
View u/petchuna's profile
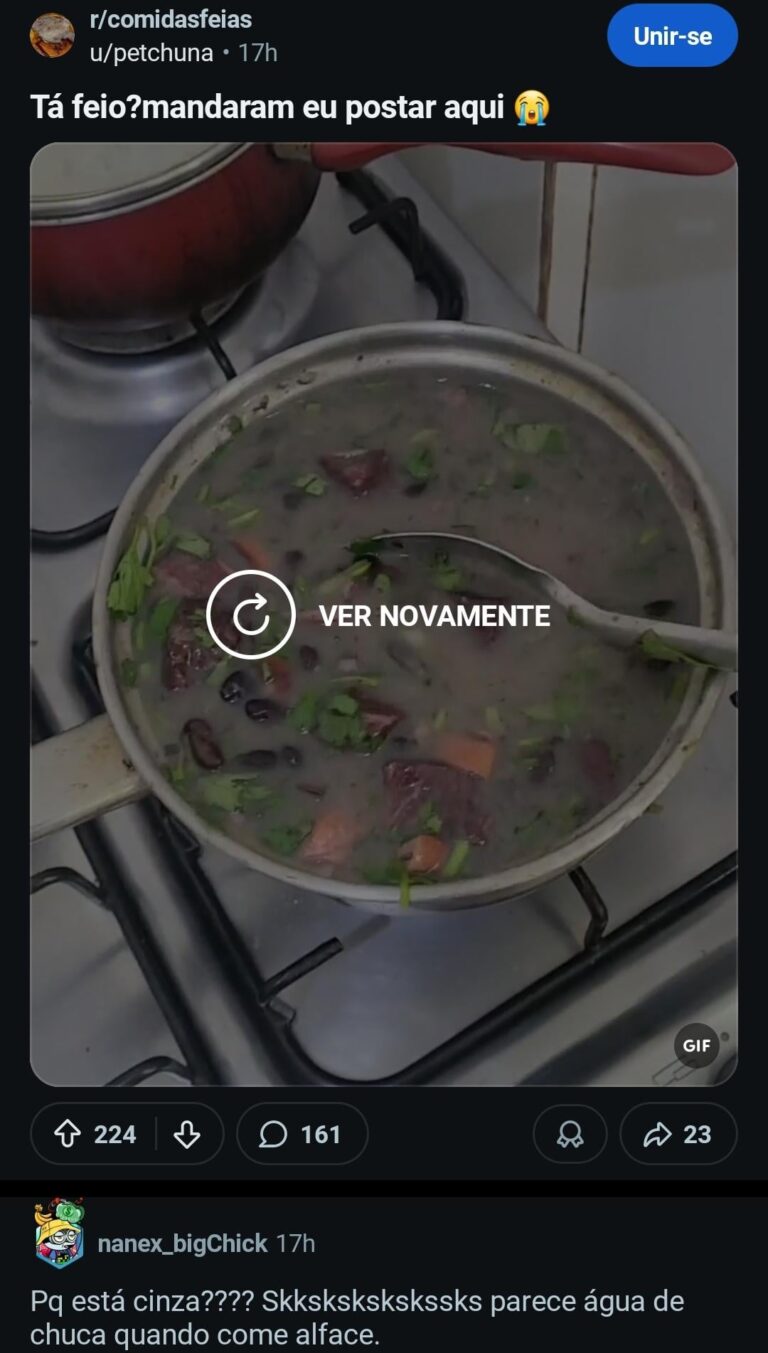151,53
